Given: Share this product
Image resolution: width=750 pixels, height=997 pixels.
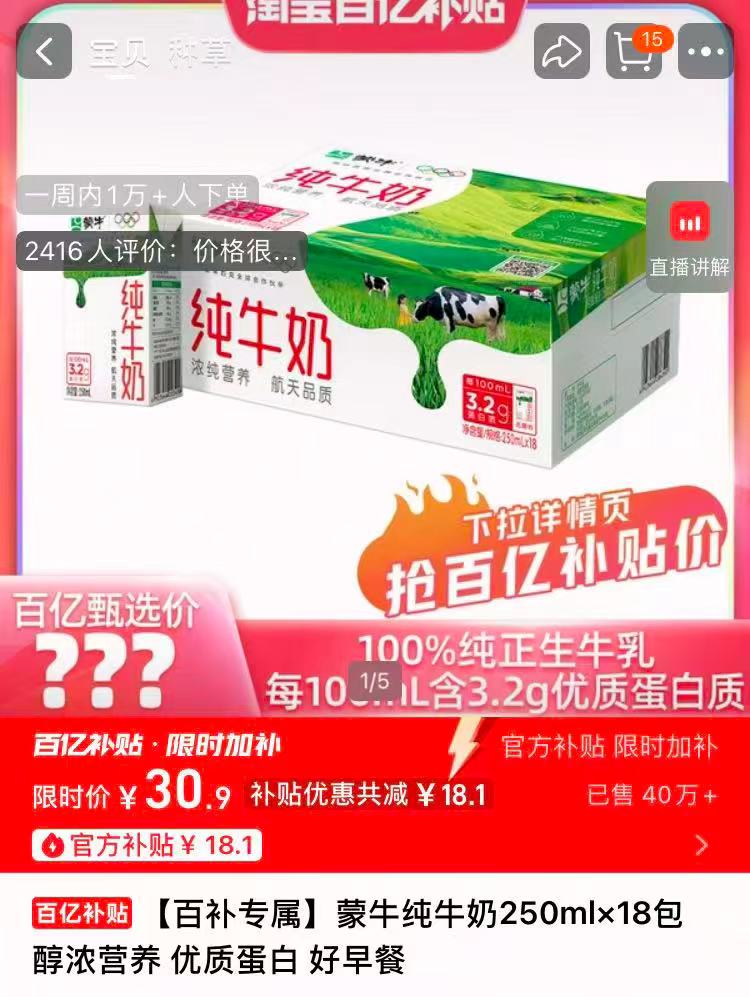Looking at the screenshot, I should [563, 52].
